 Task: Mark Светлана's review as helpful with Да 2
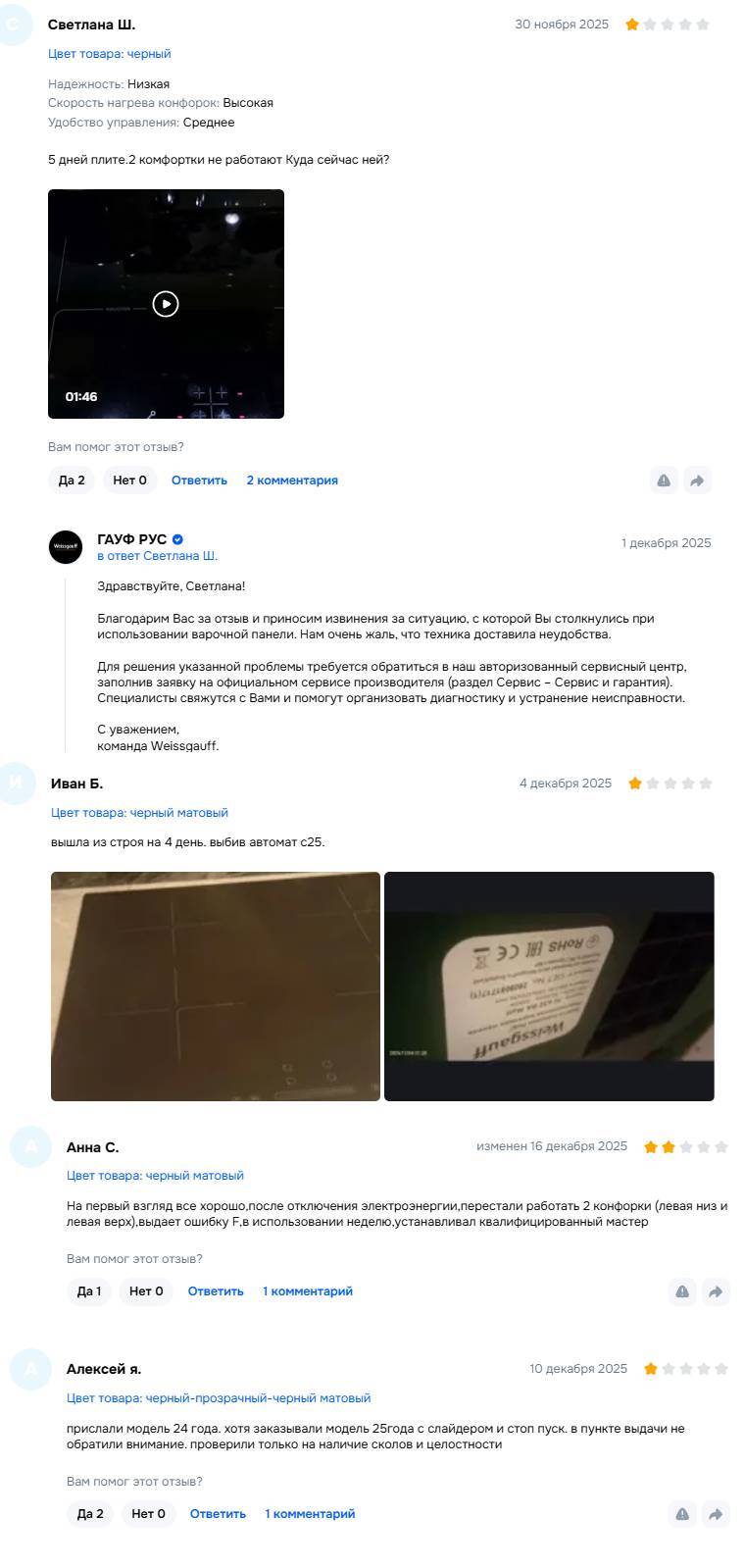coord(72,481)
